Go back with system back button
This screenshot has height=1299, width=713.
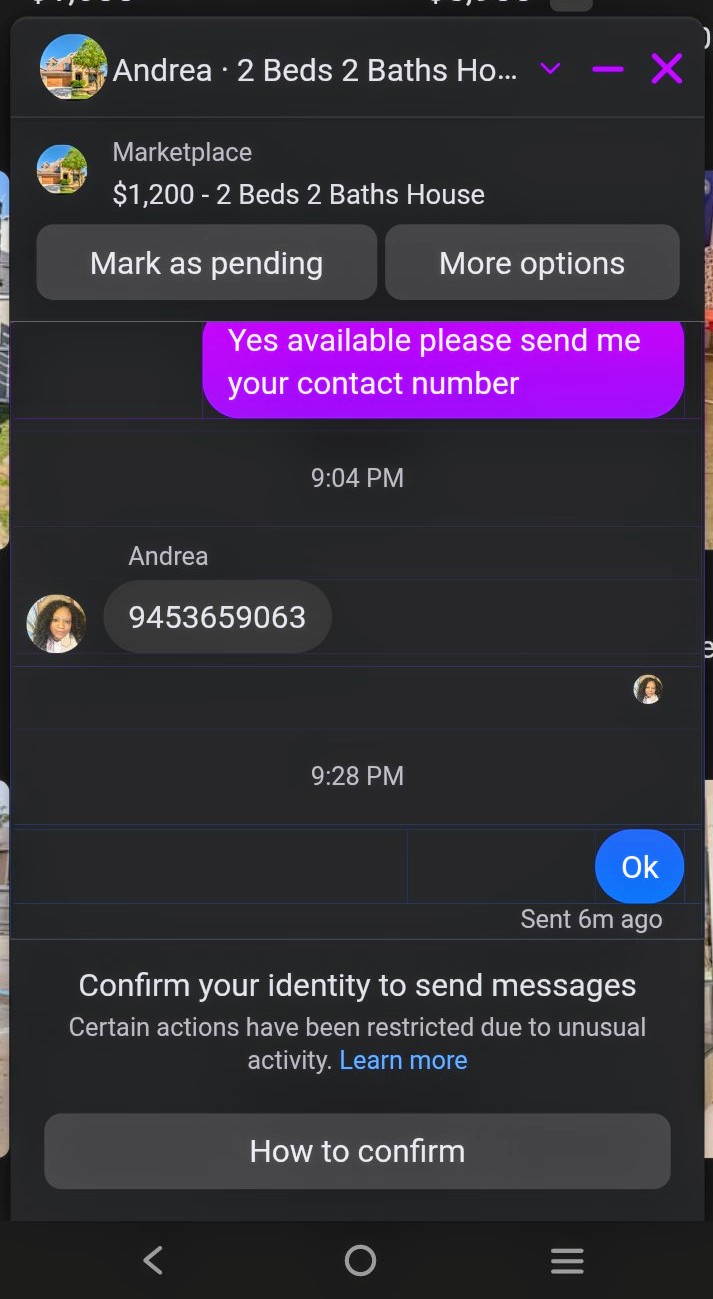[x=153, y=1260]
